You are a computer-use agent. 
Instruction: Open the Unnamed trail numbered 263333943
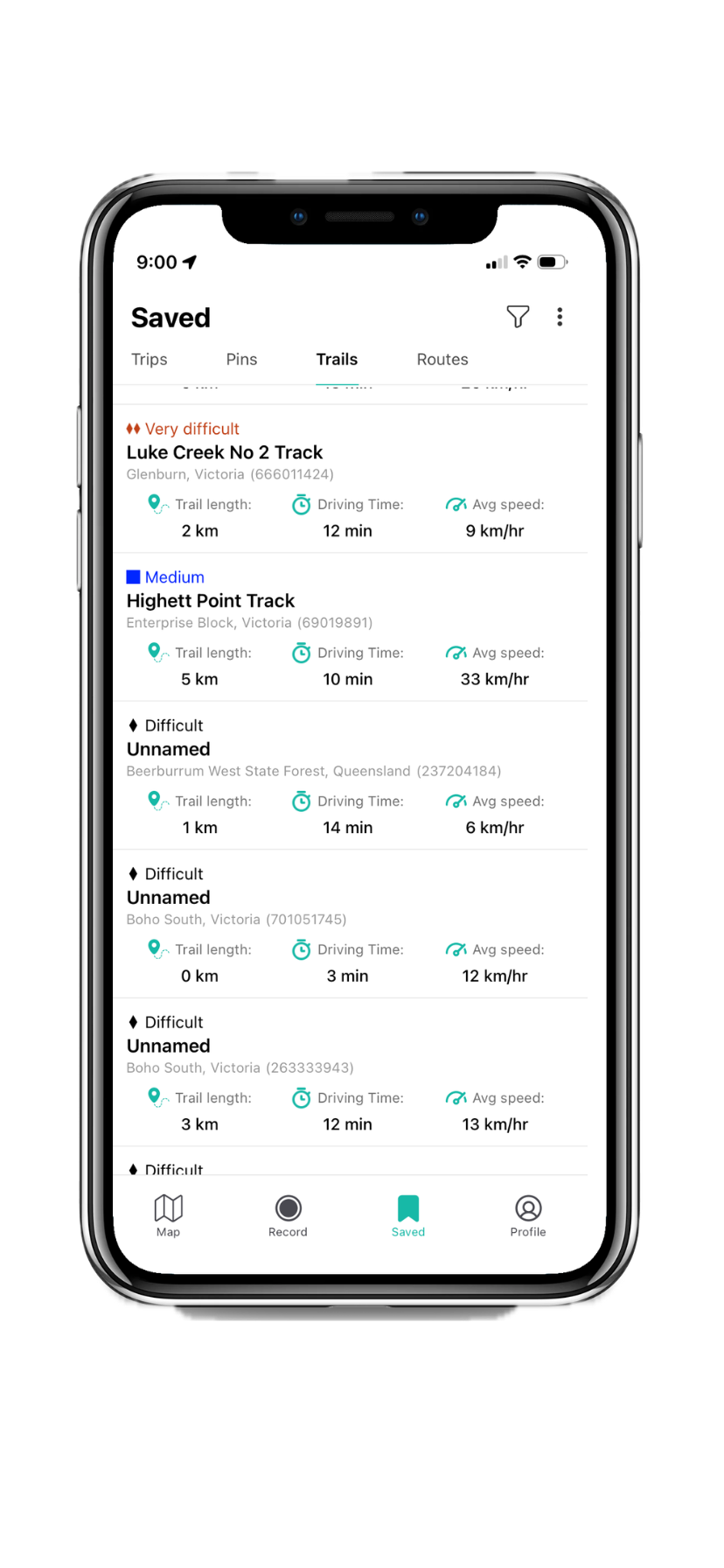point(169,1046)
